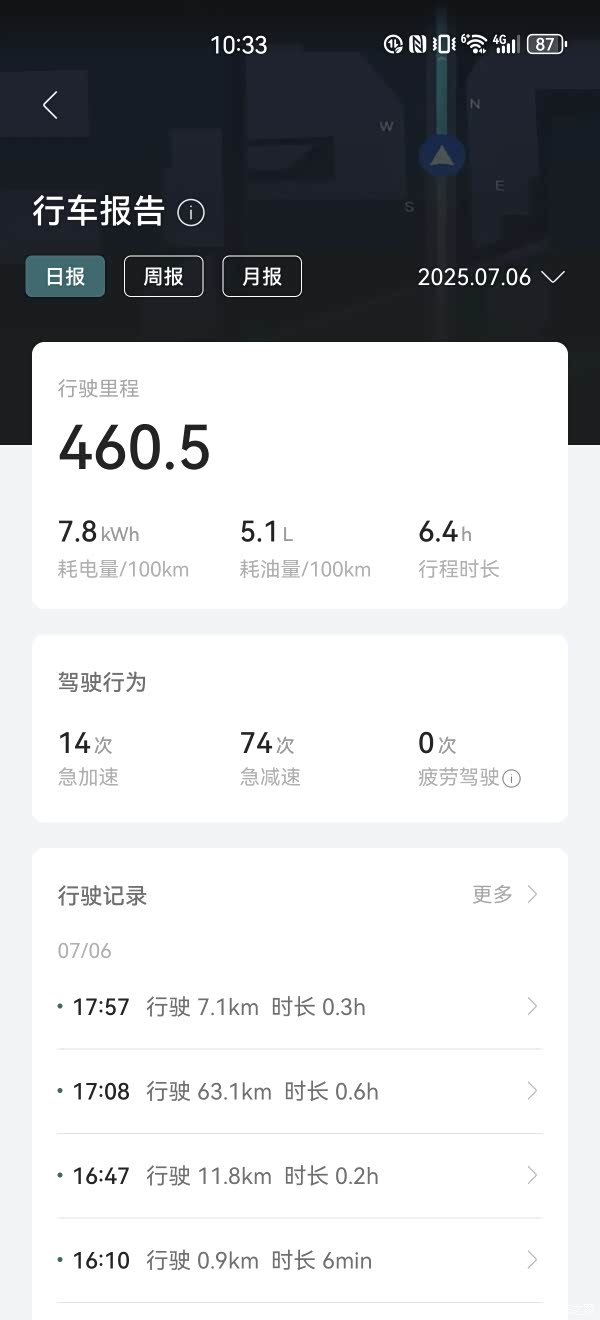Go back using the top-left arrow
The image size is (600, 1320).
pyautogui.click(x=50, y=105)
